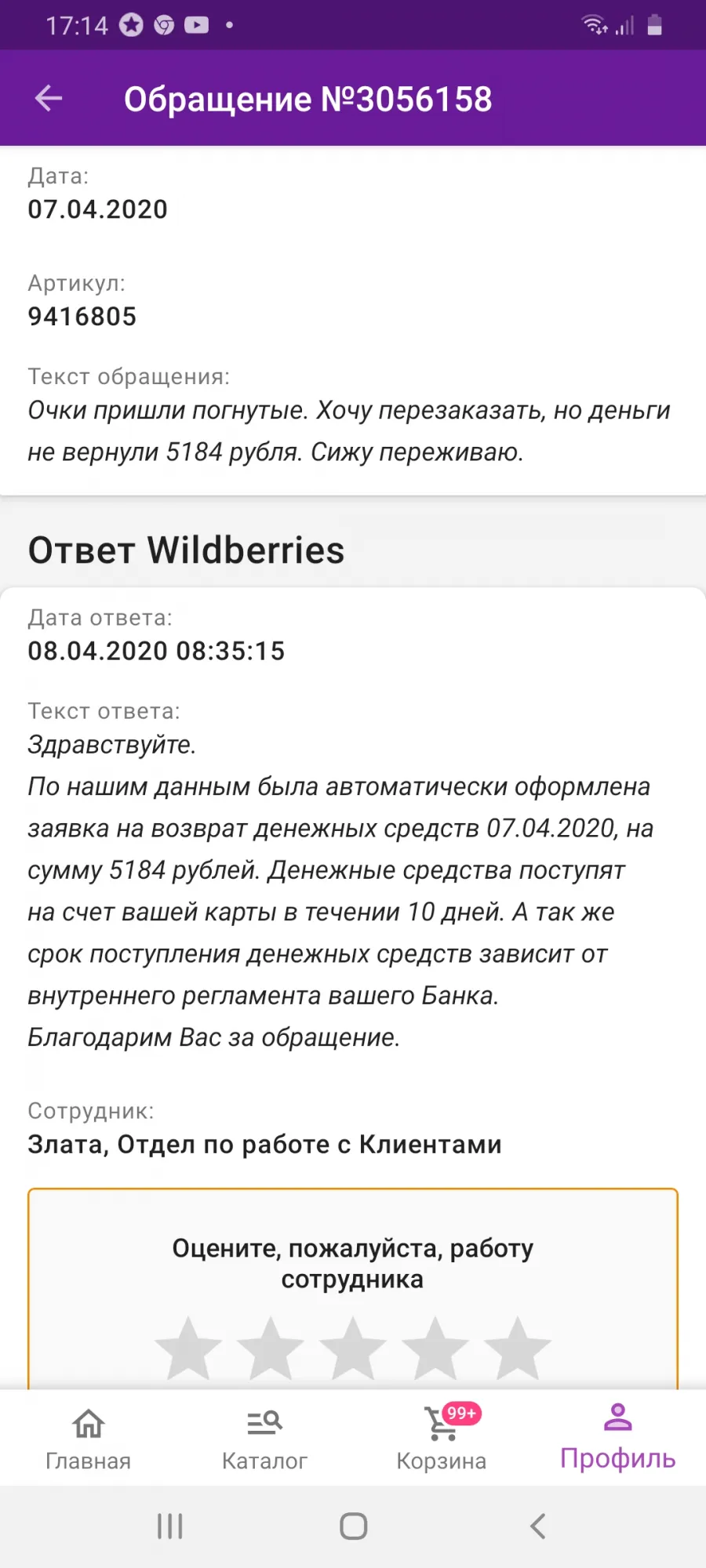Open the recent apps overview
Screen dimensions: 706x1568
[x=169, y=1526]
